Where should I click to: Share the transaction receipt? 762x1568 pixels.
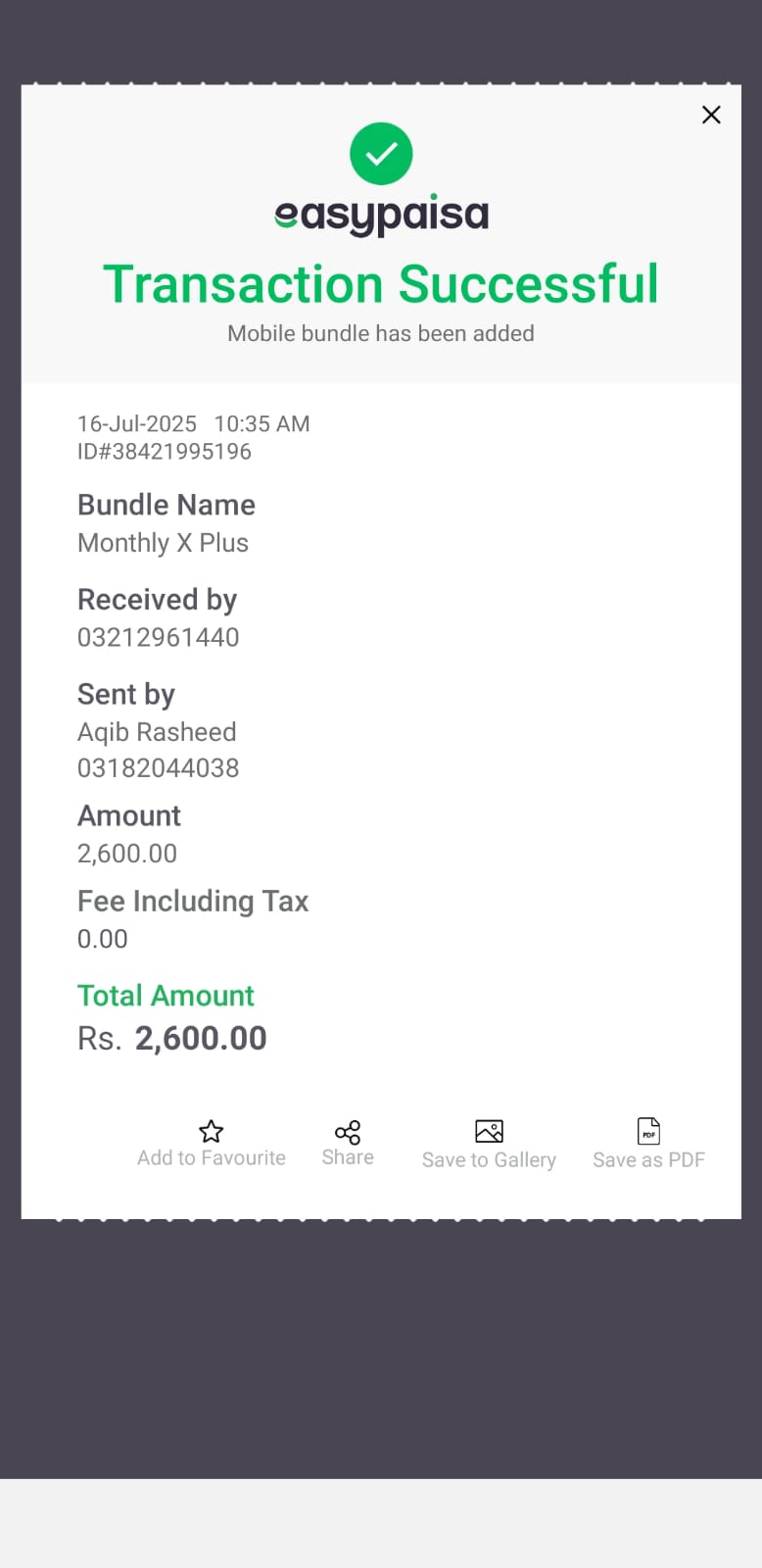(348, 1143)
